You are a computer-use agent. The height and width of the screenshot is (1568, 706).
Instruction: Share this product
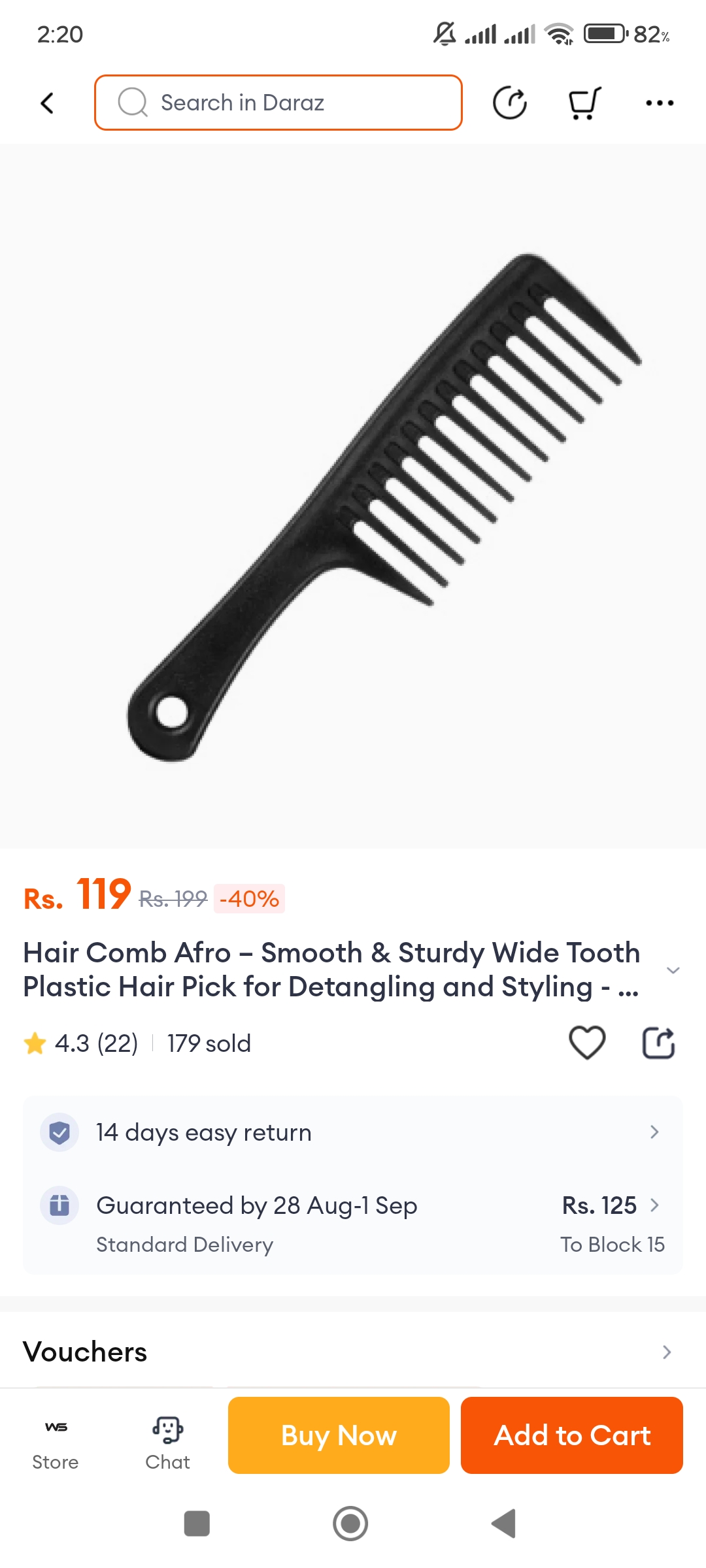(x=658, y=1043)
